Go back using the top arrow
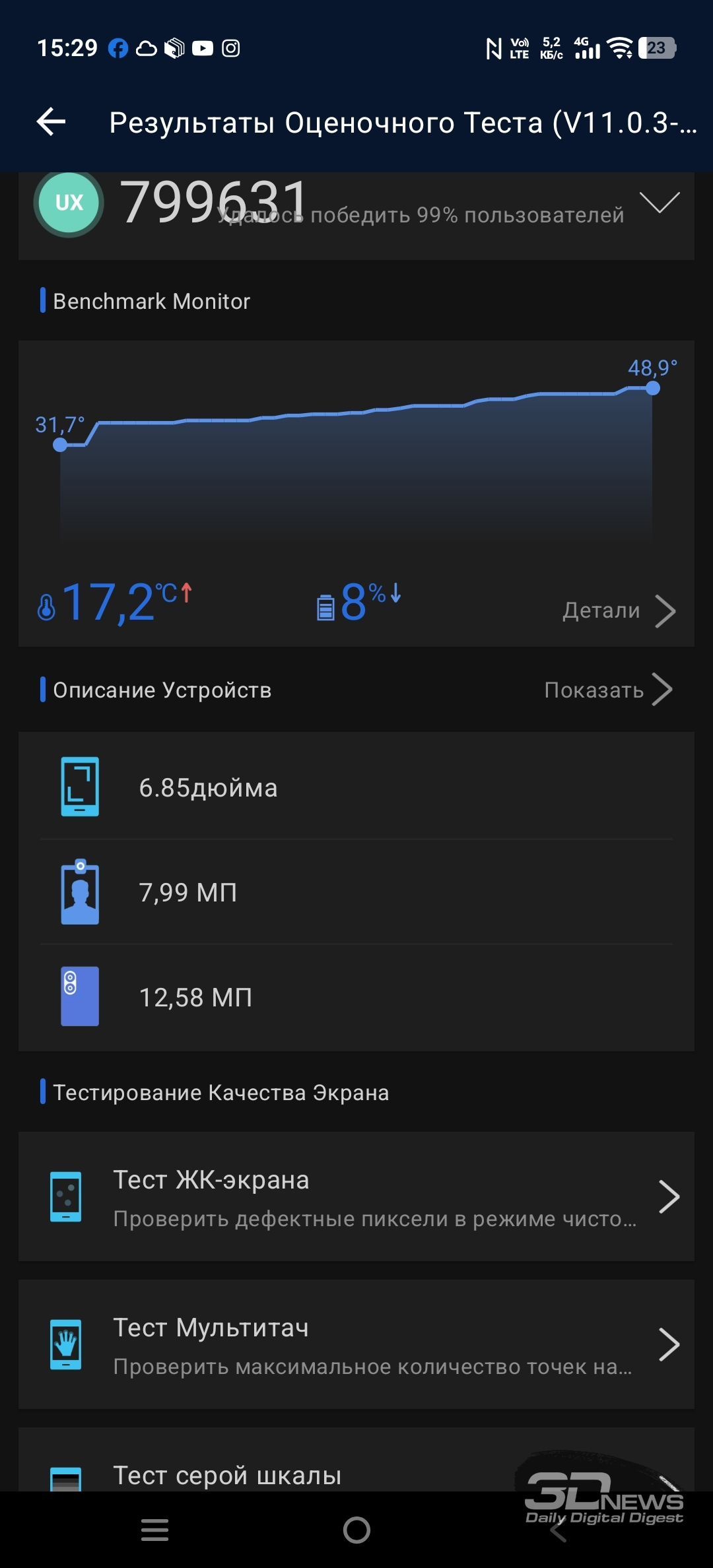Screen dimensions: 713x1568 51,122
